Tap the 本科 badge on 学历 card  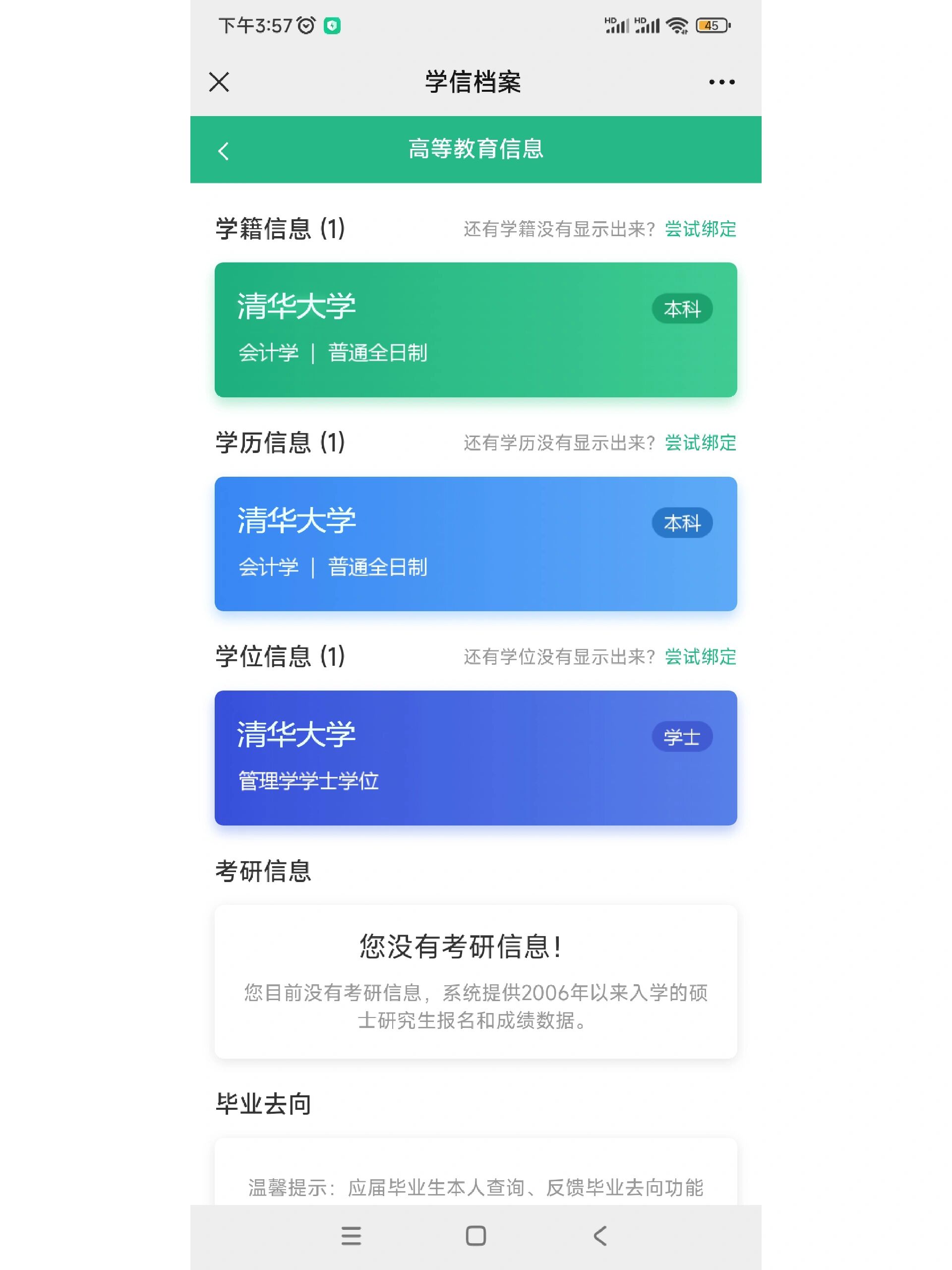[x=683, y=523]
